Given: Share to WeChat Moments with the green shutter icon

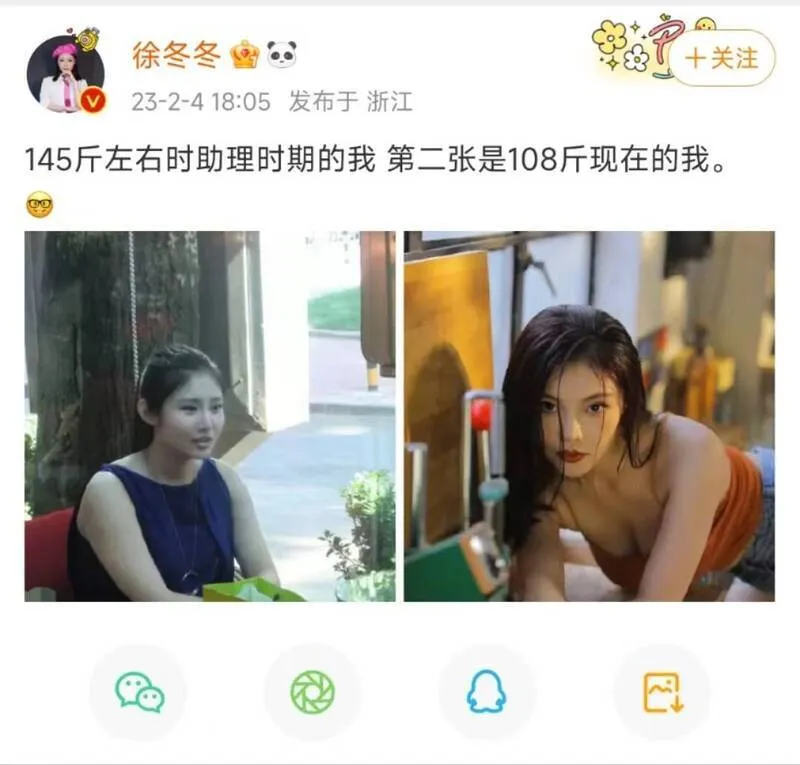Looking at the screenshot, I should (x=312, y=692).
